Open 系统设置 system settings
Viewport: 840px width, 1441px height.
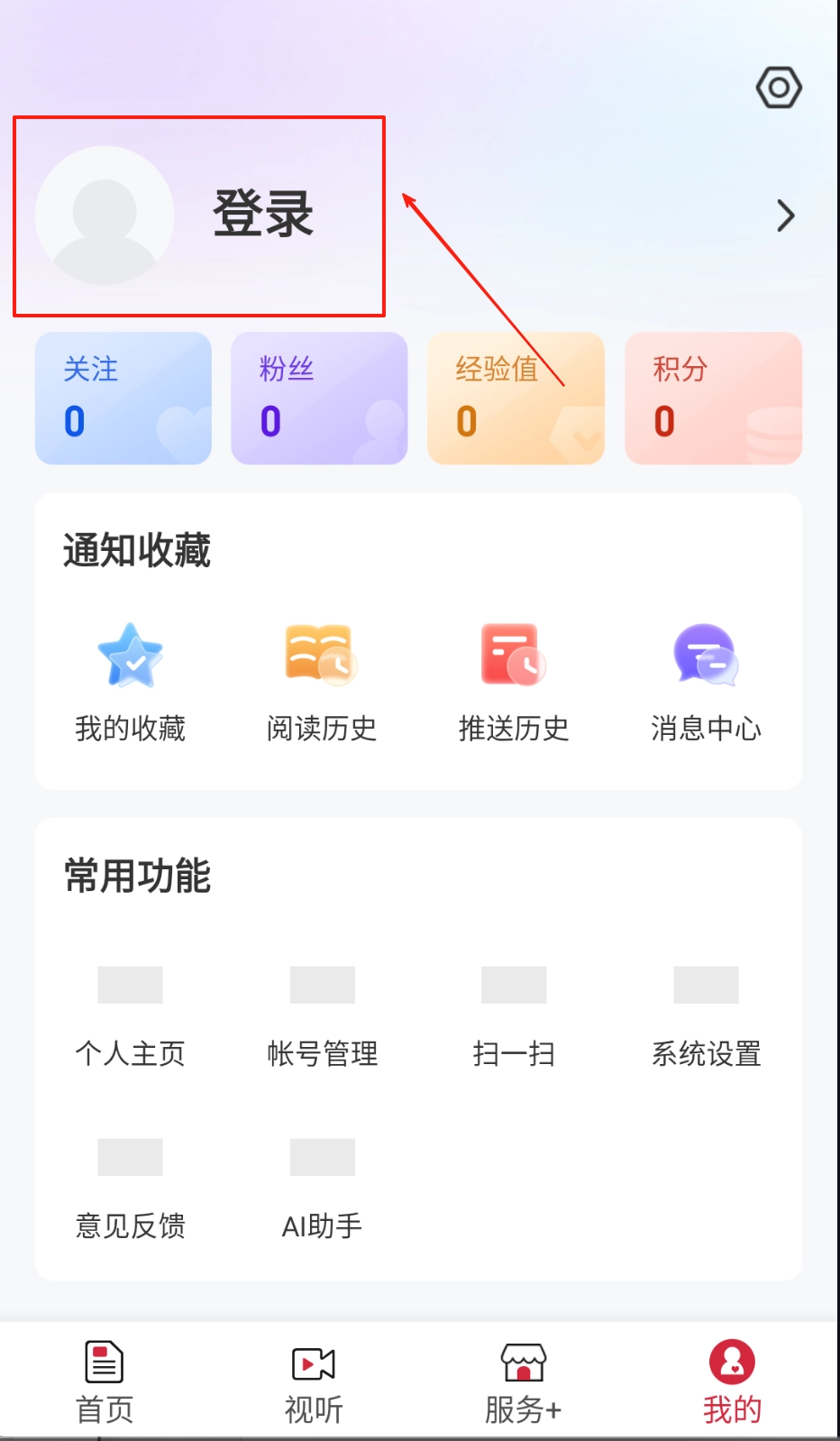706,1014
